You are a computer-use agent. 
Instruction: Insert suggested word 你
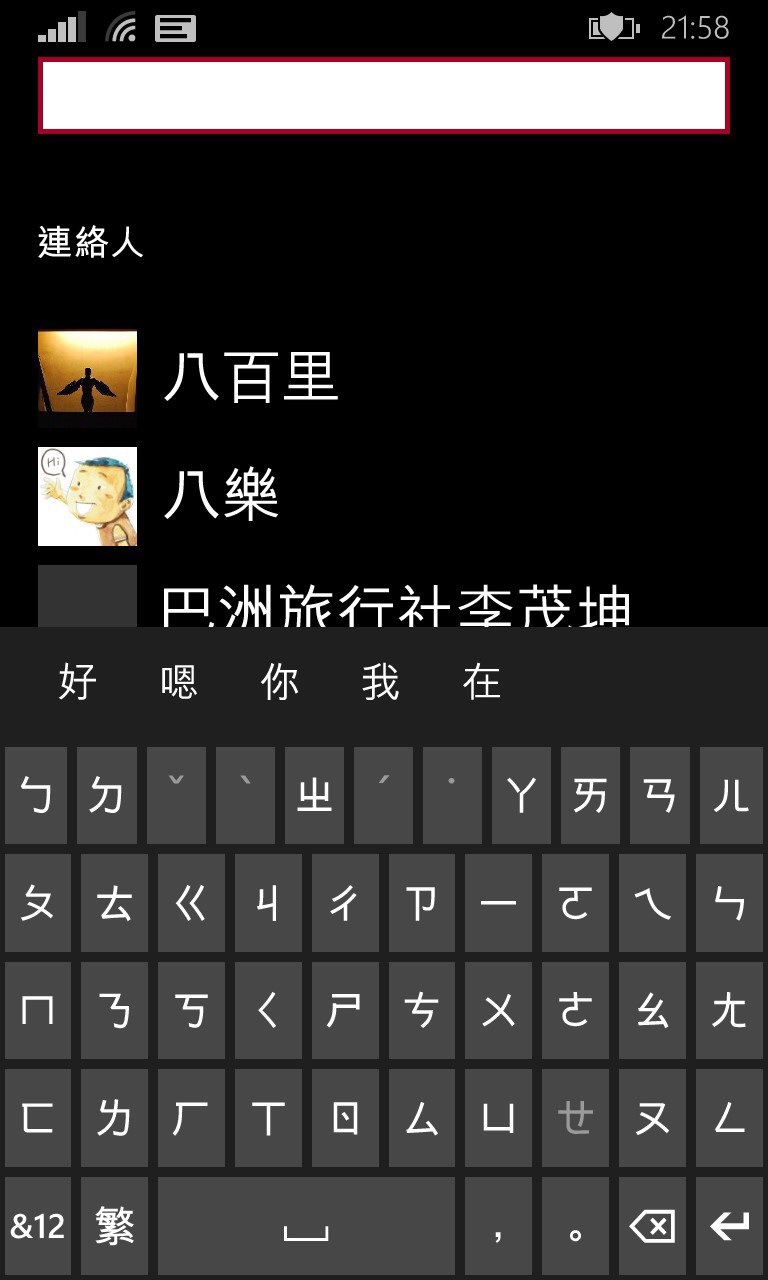point(280,683)
